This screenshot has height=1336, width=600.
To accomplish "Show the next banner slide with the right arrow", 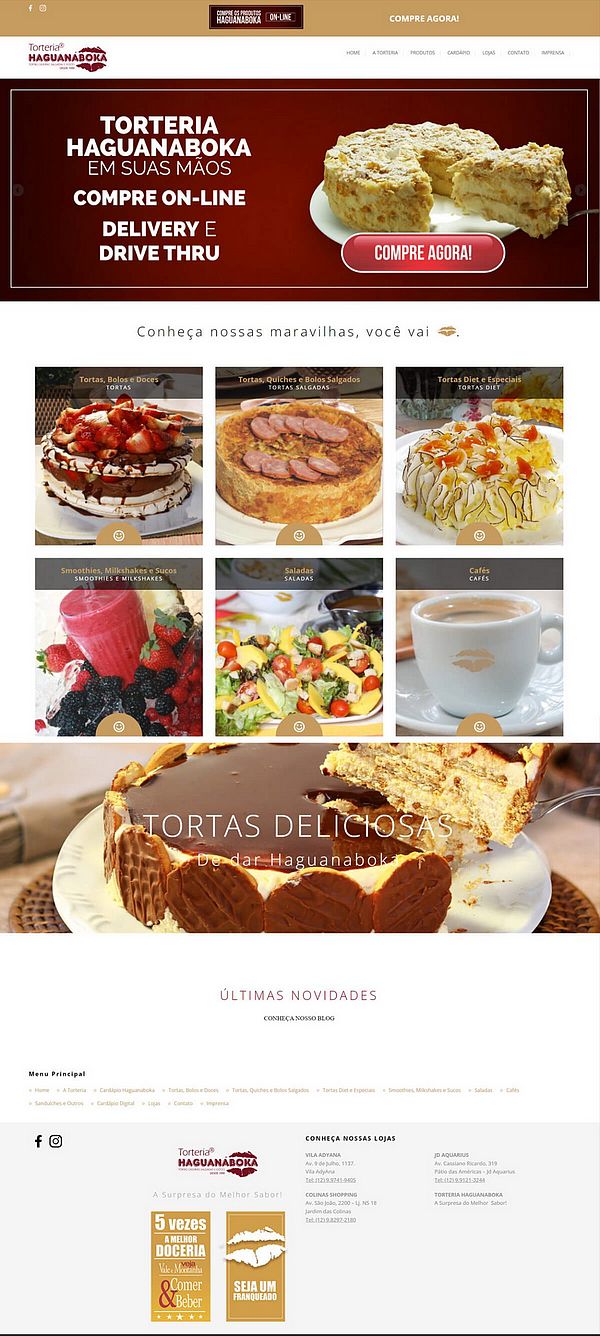I will click(581, 190).
